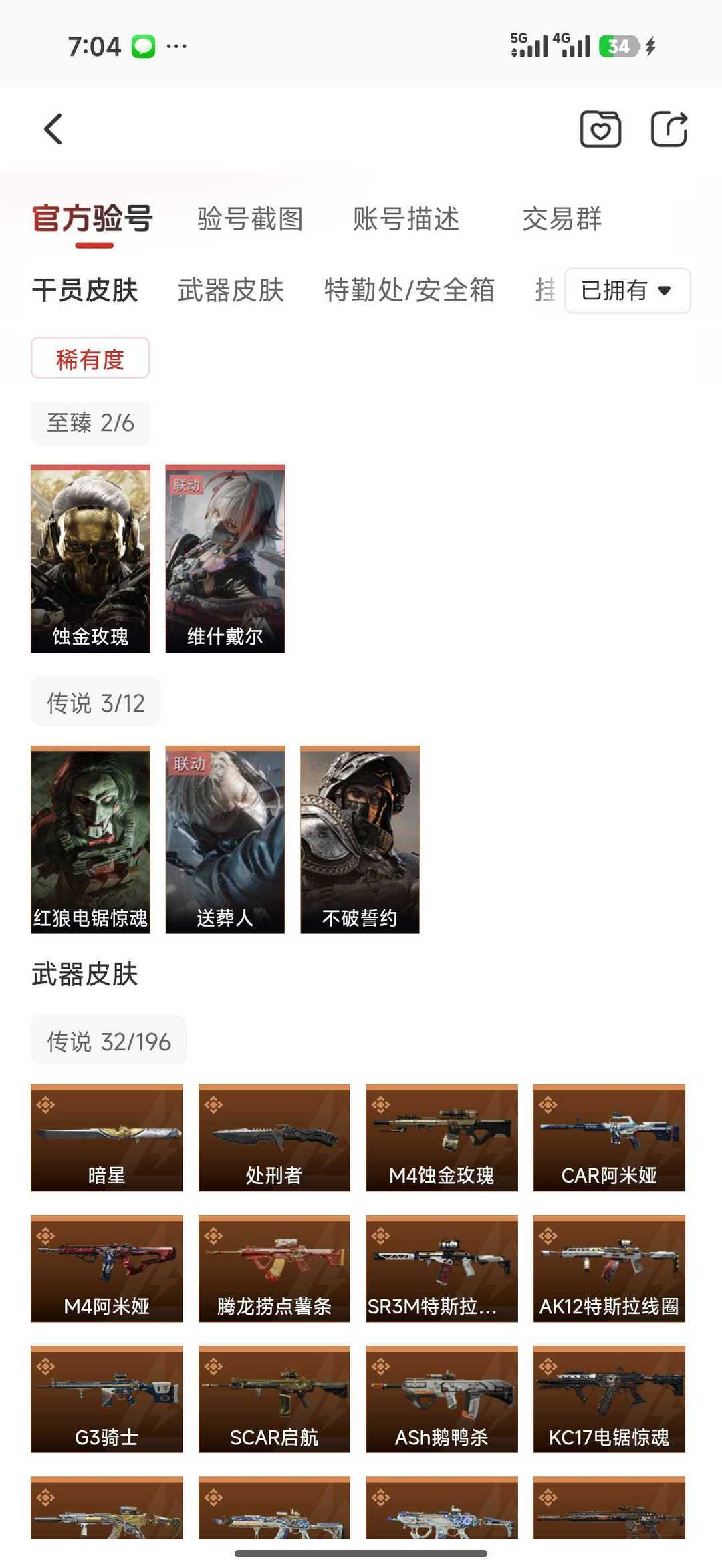Select the 特勤处/安全箱 sub-tab
Screen dimensions: 722x1568
pyautogui.click(x=409, y=291)
